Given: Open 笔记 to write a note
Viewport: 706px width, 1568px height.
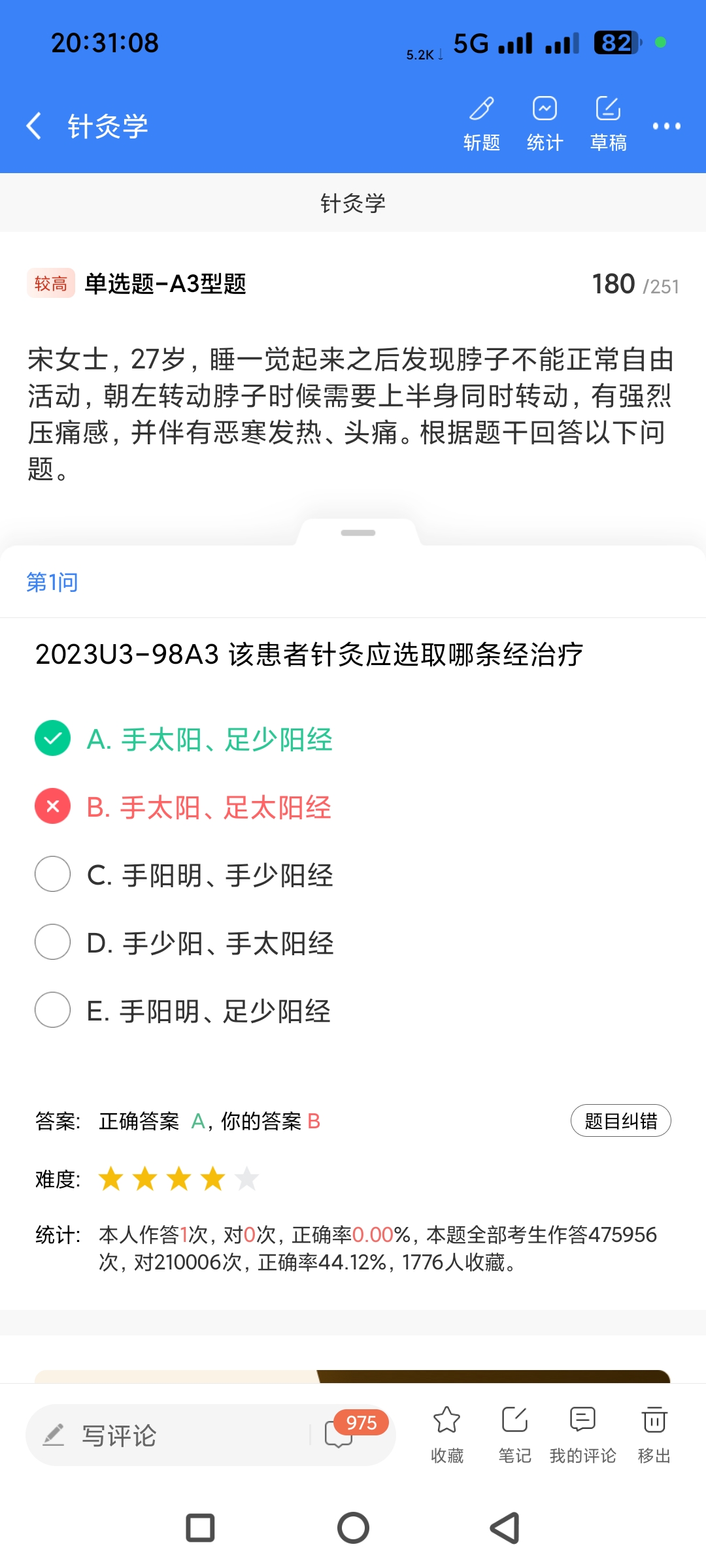Looking at the screenshot, I should pyautogui.click(x=514, y=1434).
